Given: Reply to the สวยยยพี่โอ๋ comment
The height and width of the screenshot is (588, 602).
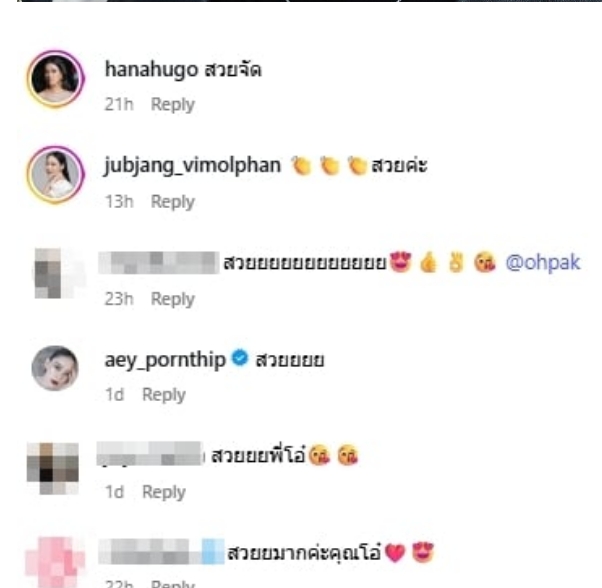Looking at the screenshot, I should pyautogui.click(x=163, y=491).
